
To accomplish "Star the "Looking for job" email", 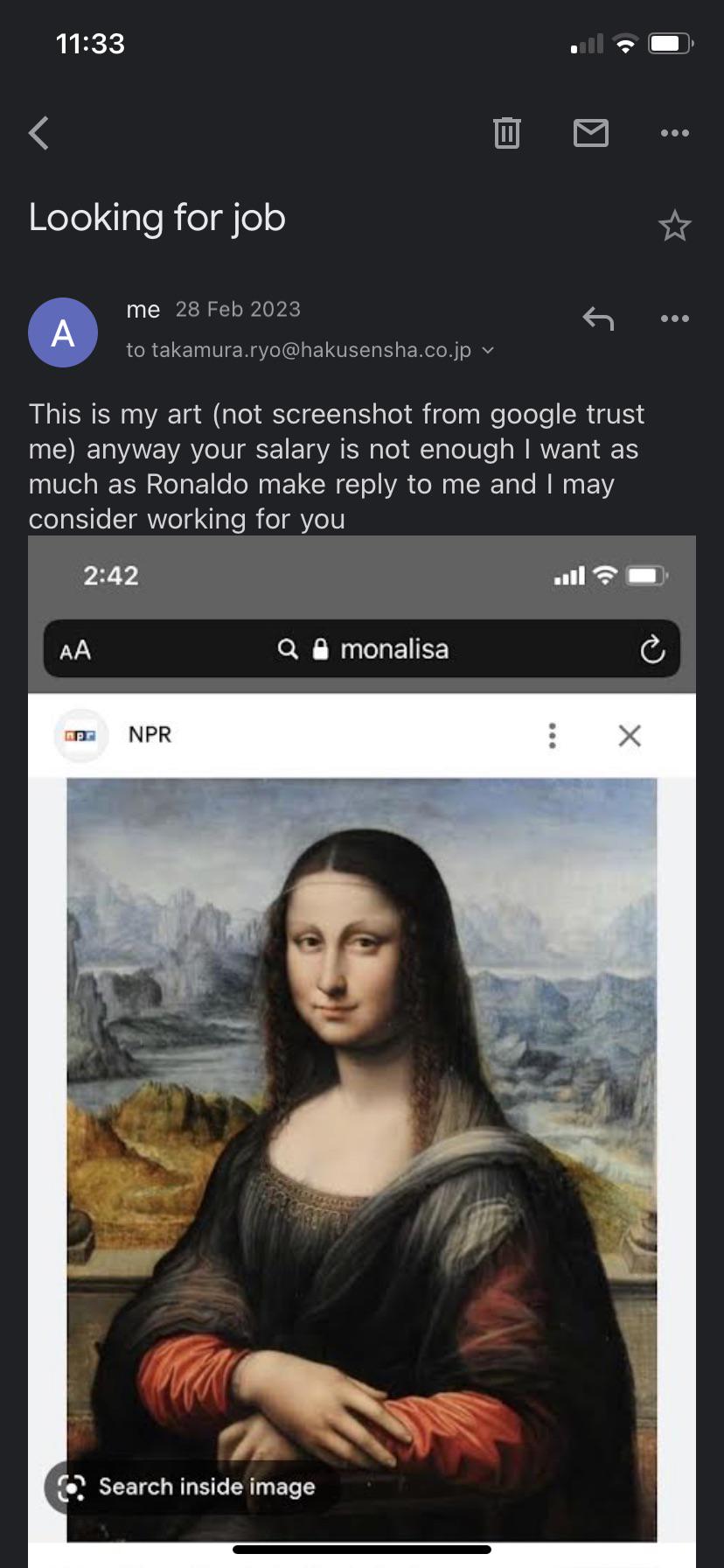I will point(674,226).
